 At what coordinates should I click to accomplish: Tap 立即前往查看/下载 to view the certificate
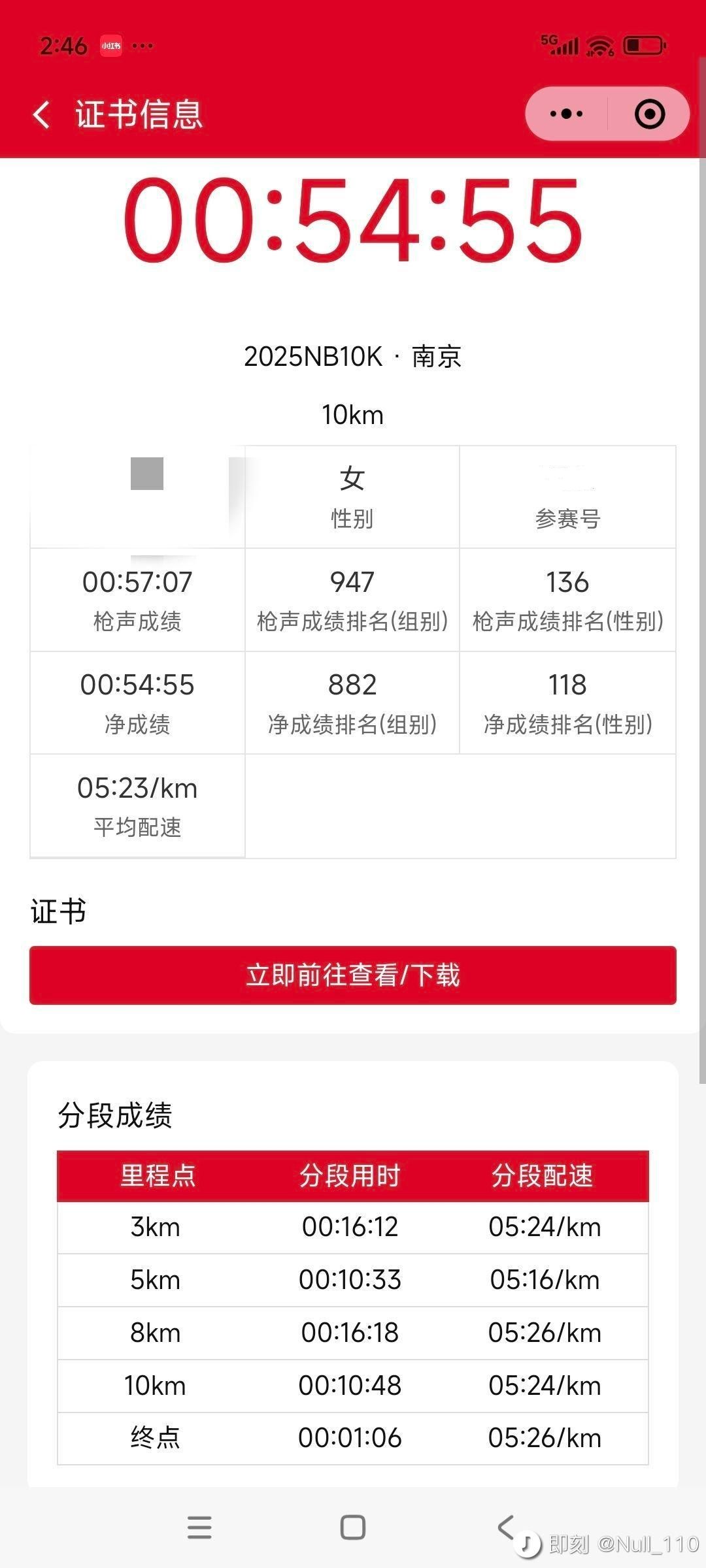(353, 975)
